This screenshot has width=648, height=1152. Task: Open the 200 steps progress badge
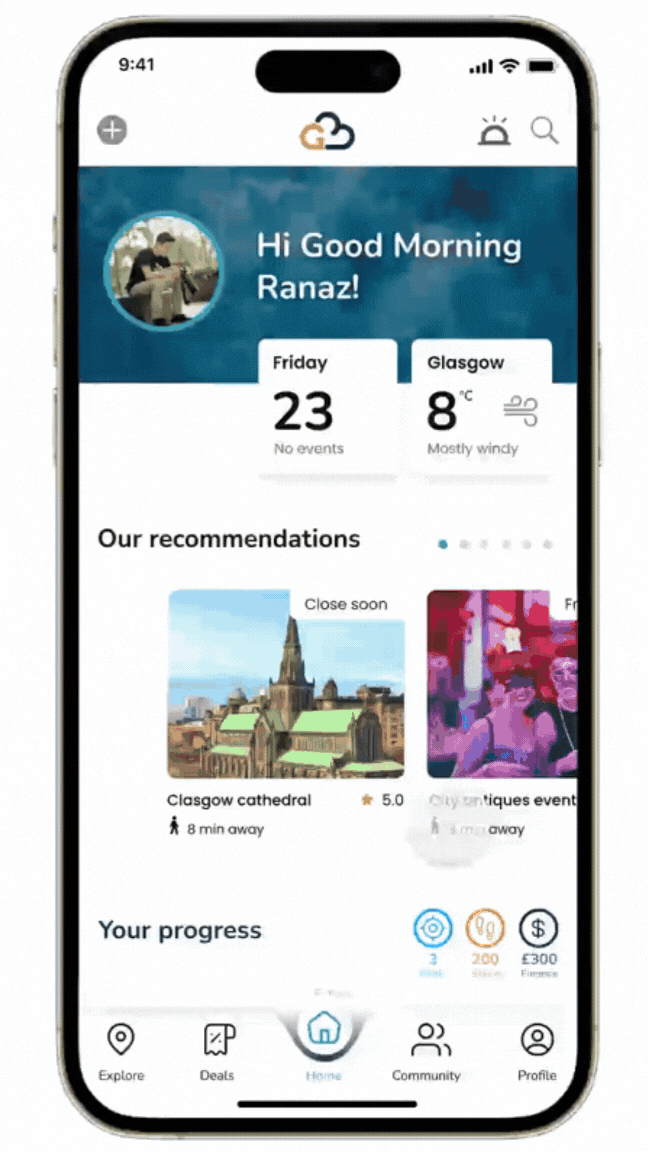485,929
